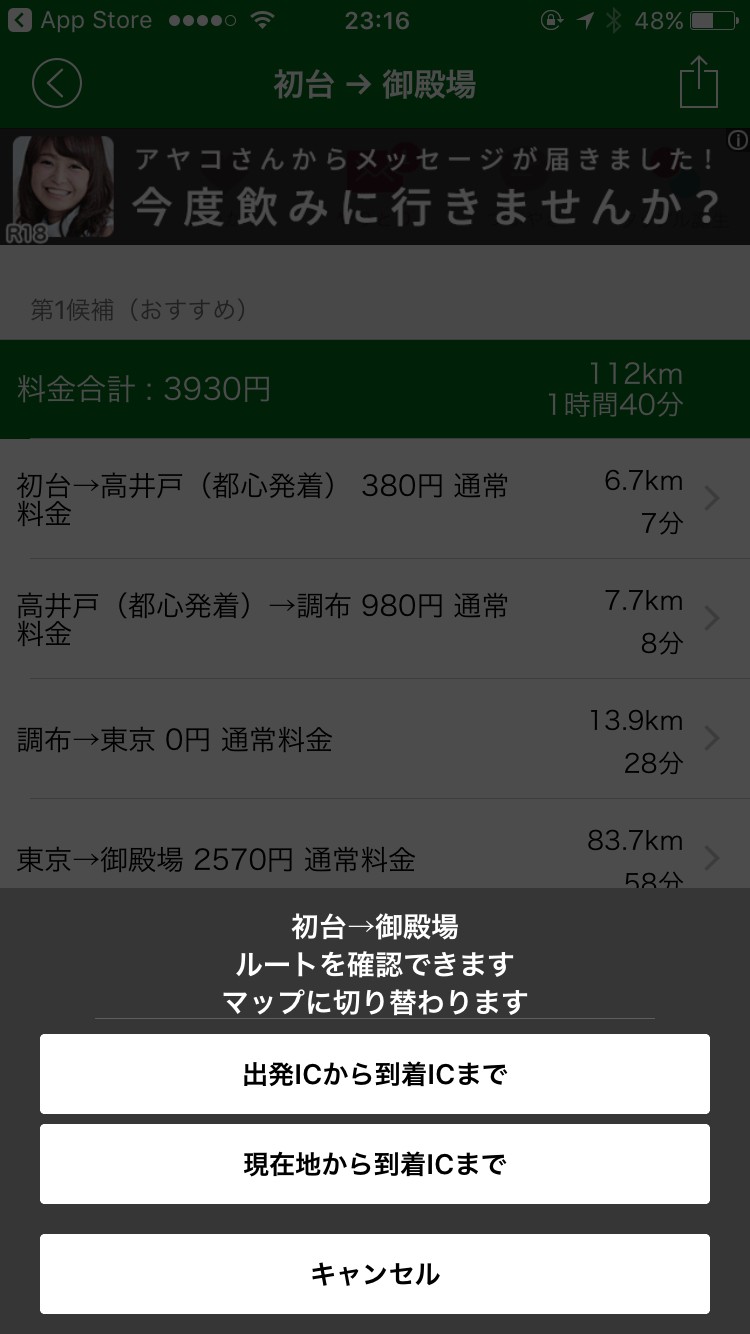Open the share icon in header
Viewport: 750px width, 1334px height.
pos(699,83)
